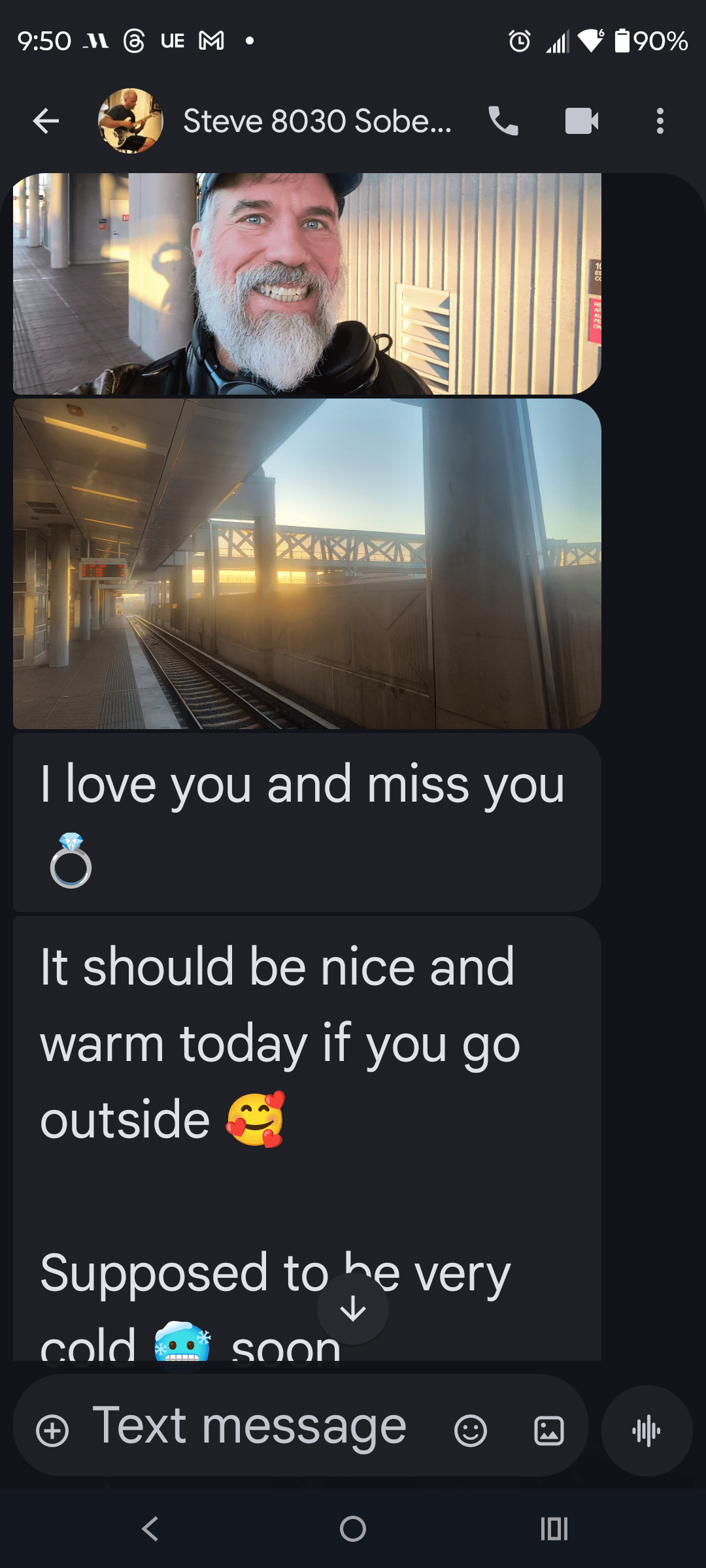Jump to the latest message arrow

coord(353,1309)
